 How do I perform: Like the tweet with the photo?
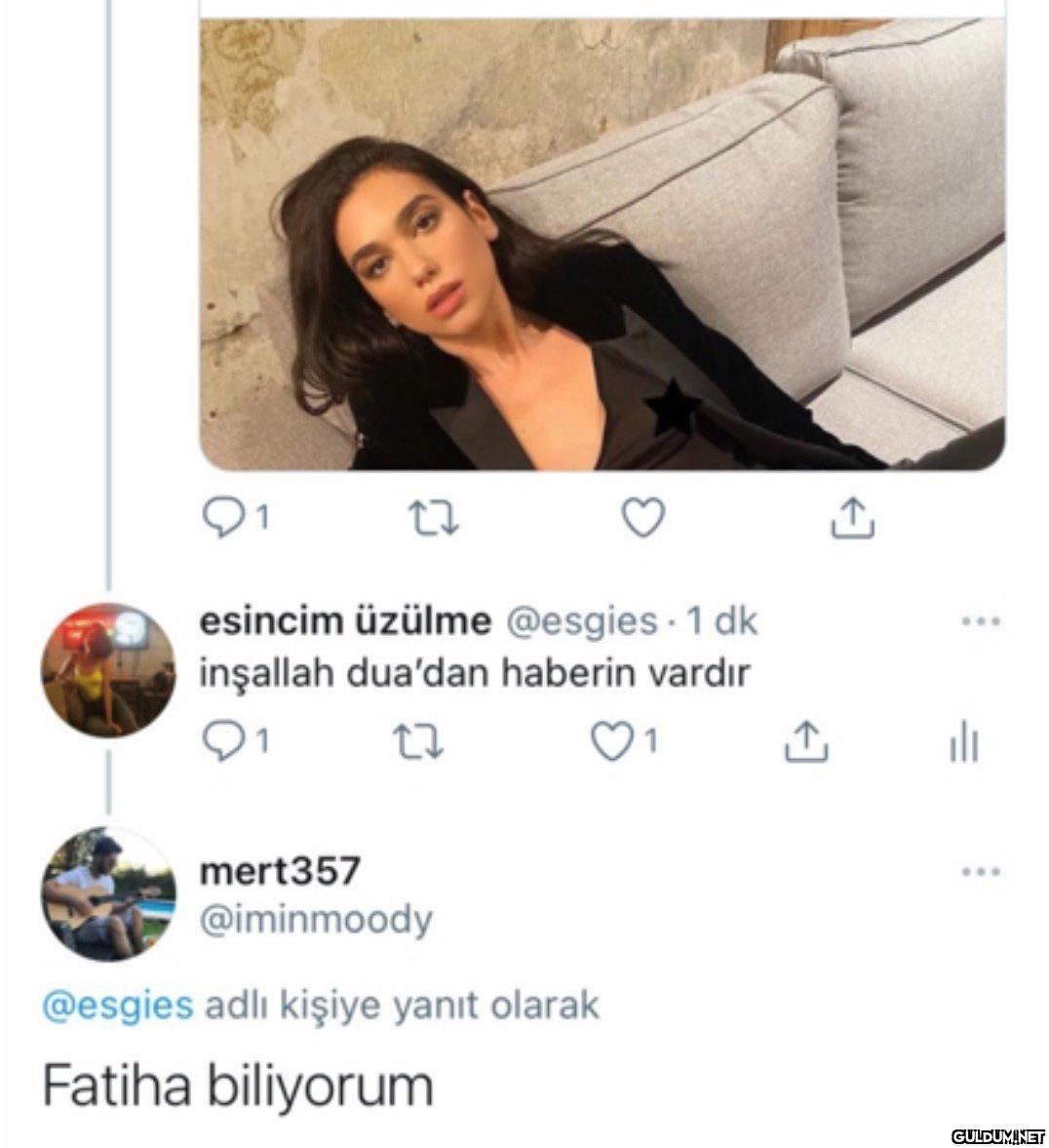(x=642, y=518)
